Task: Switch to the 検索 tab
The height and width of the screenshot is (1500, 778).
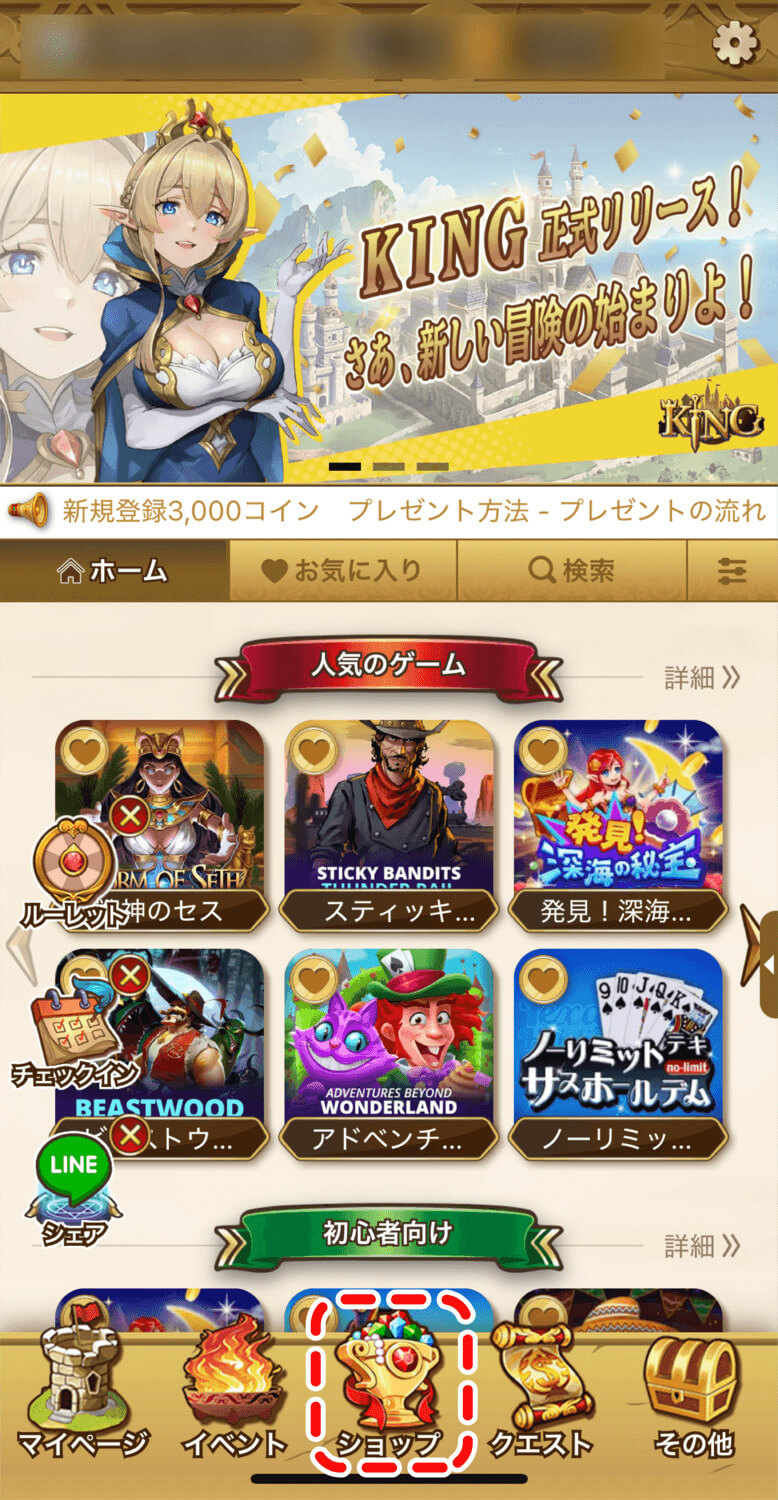Action: click(x=571, y=571)
